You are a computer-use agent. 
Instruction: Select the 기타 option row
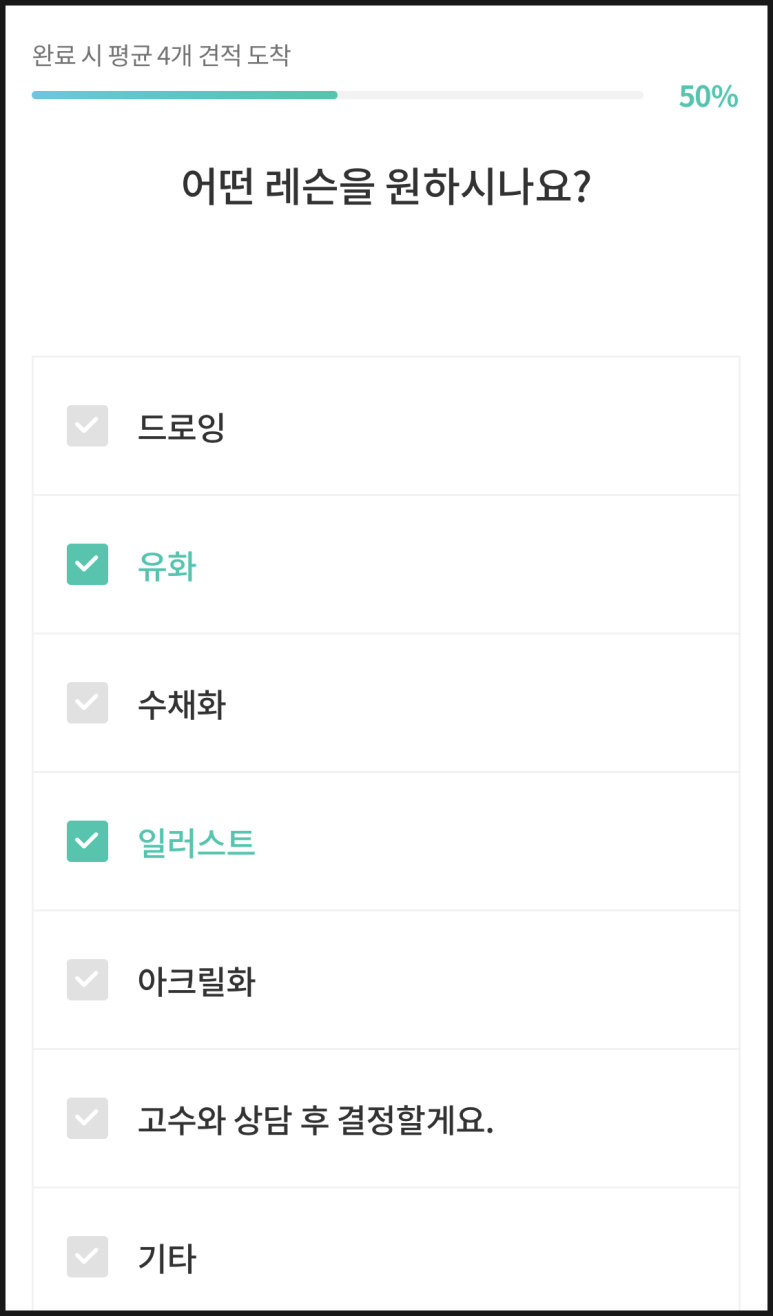(x=385, y=1257)
